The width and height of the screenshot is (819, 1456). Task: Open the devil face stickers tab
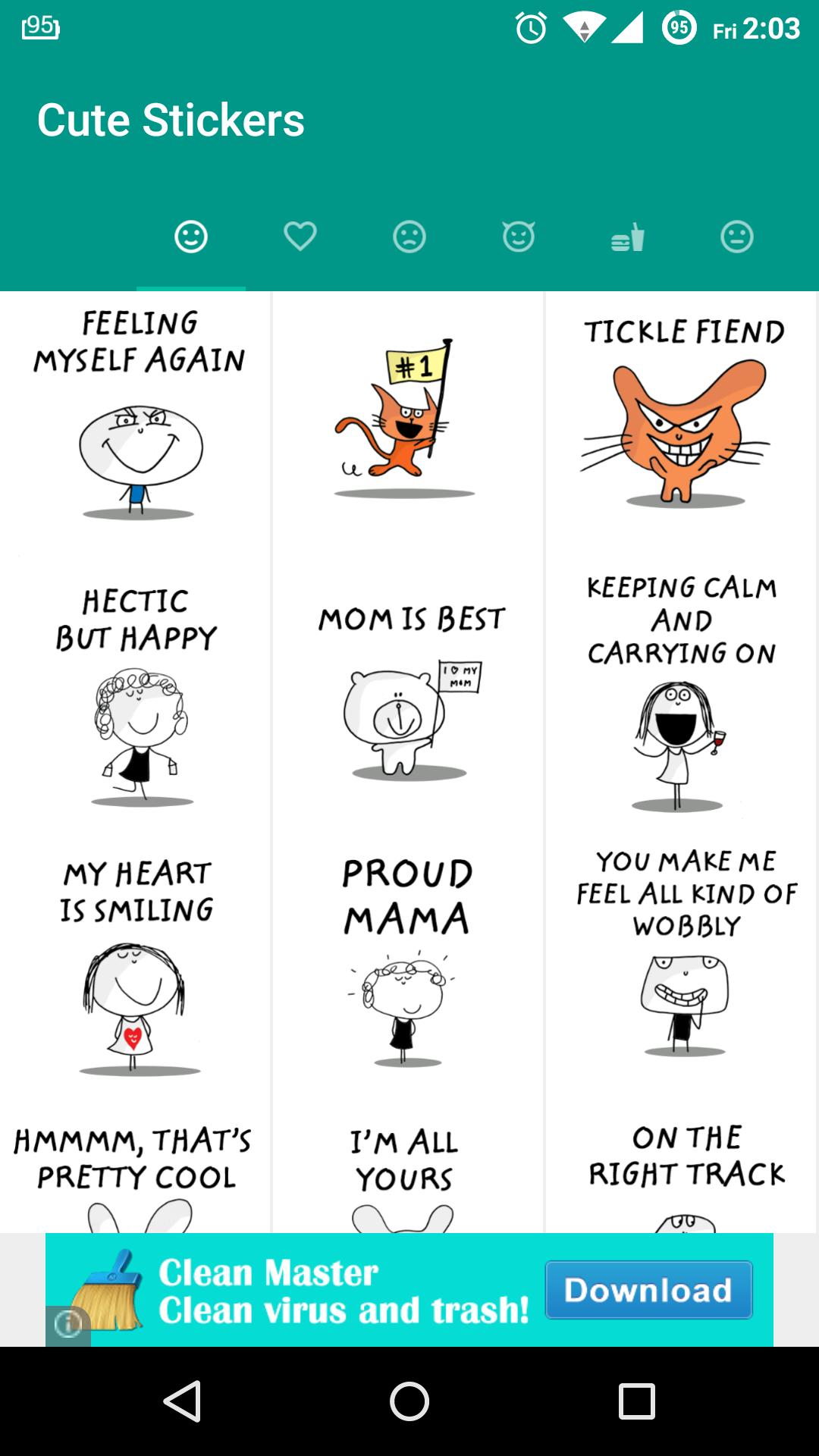[519, 237]
